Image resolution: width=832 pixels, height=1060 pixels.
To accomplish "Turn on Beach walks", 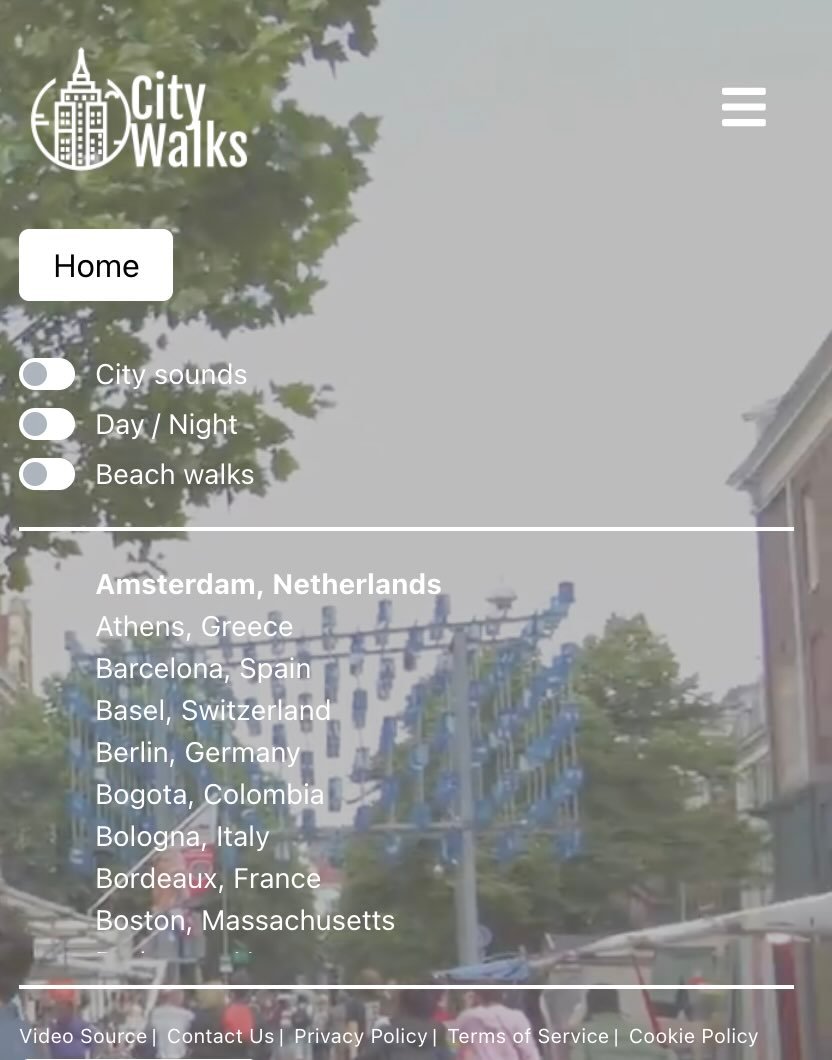I will (x=47, y=474).
